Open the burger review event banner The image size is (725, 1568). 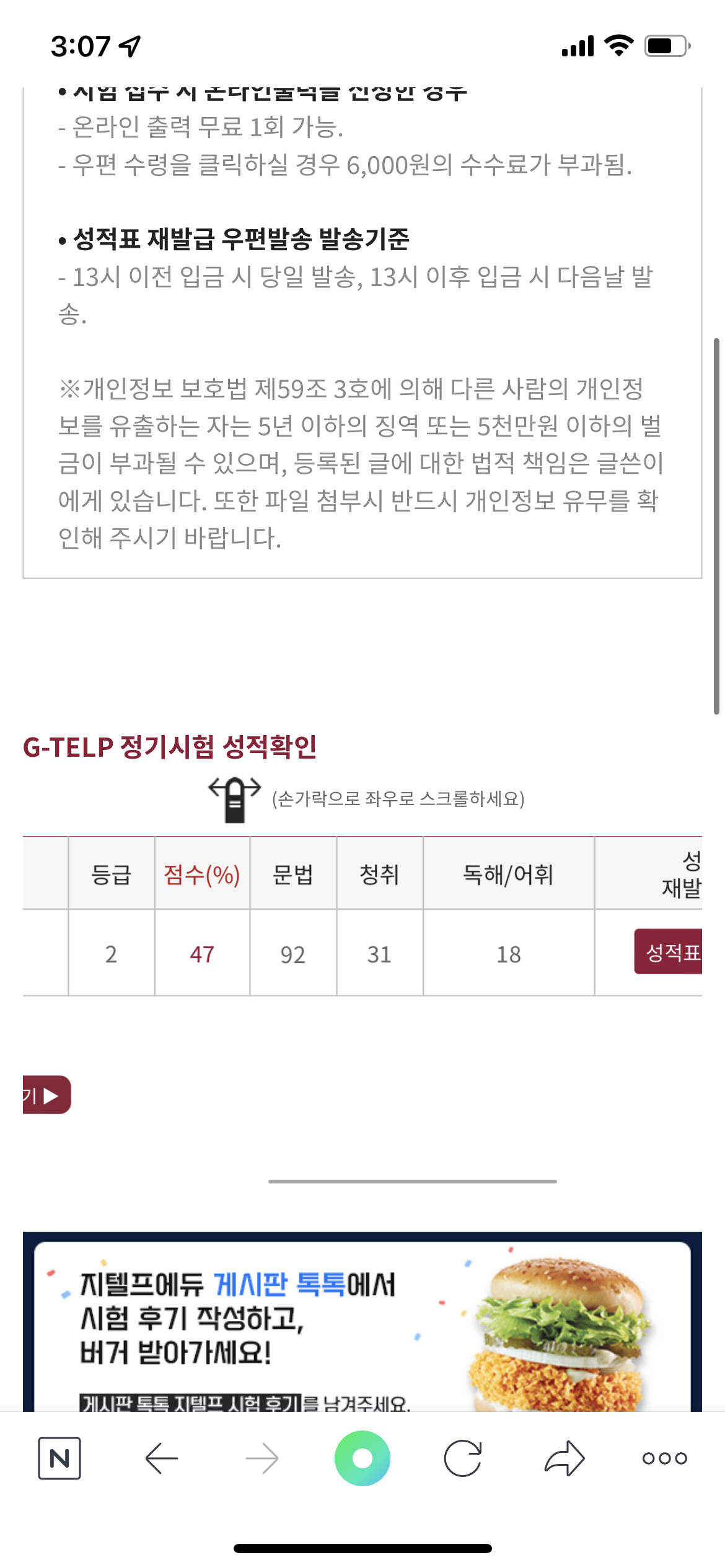point(362,1325)
